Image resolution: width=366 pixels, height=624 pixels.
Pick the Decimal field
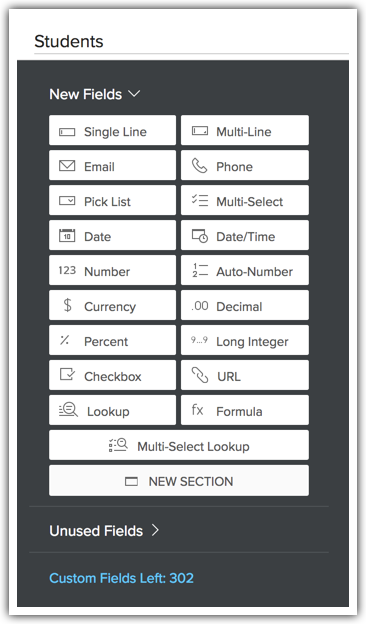(245, 305)
